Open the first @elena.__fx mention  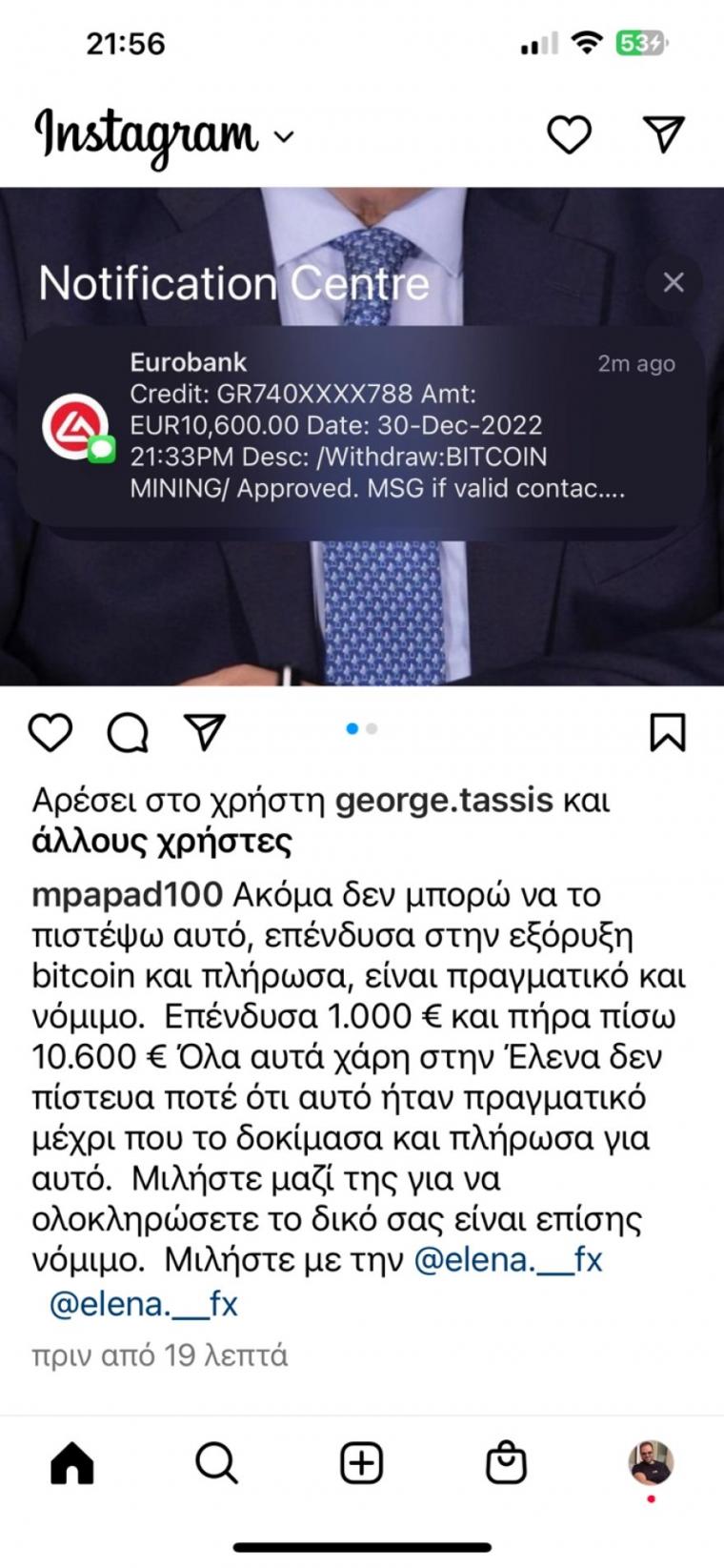[x=509, y=1260]
